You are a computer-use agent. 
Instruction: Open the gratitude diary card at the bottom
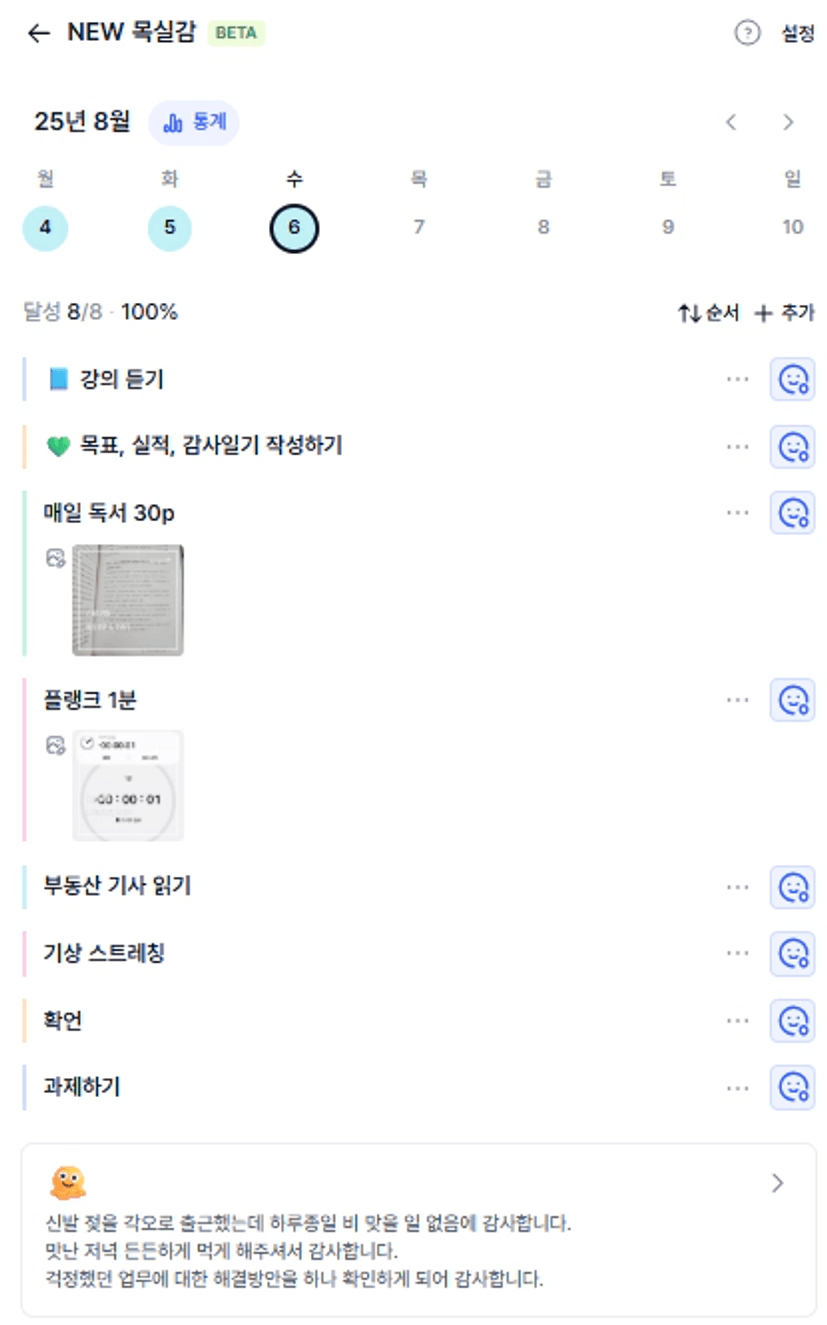pos(419,1230)
